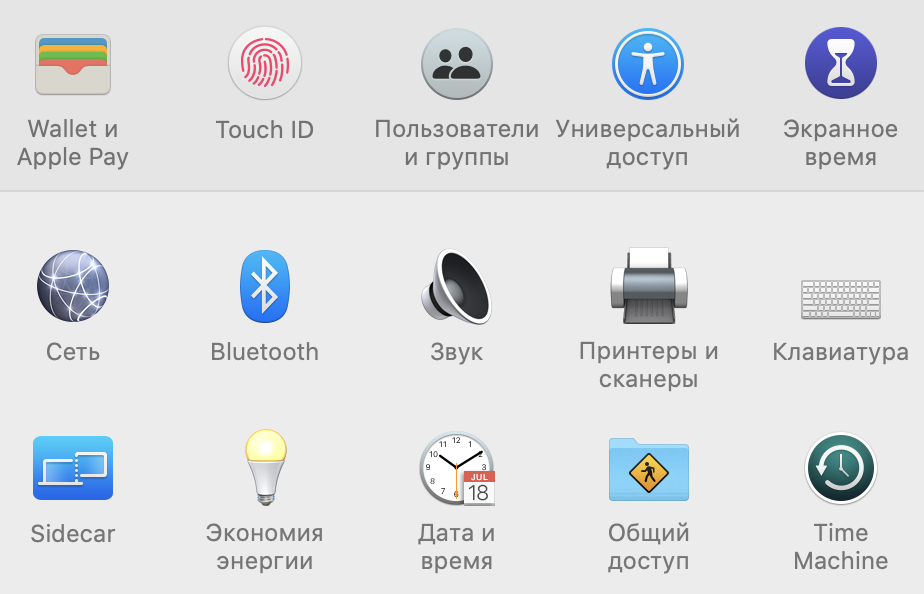Open Wallet и Apple Pay settings
924x594 pixels.
tap(73, 65)
